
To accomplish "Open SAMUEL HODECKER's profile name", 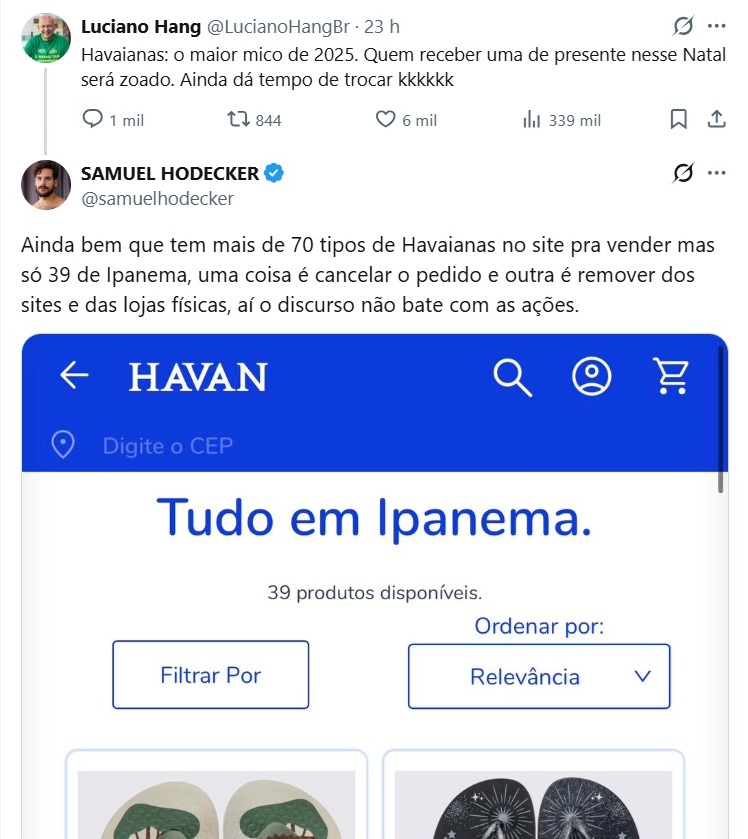I will click(x=170, y=173).
